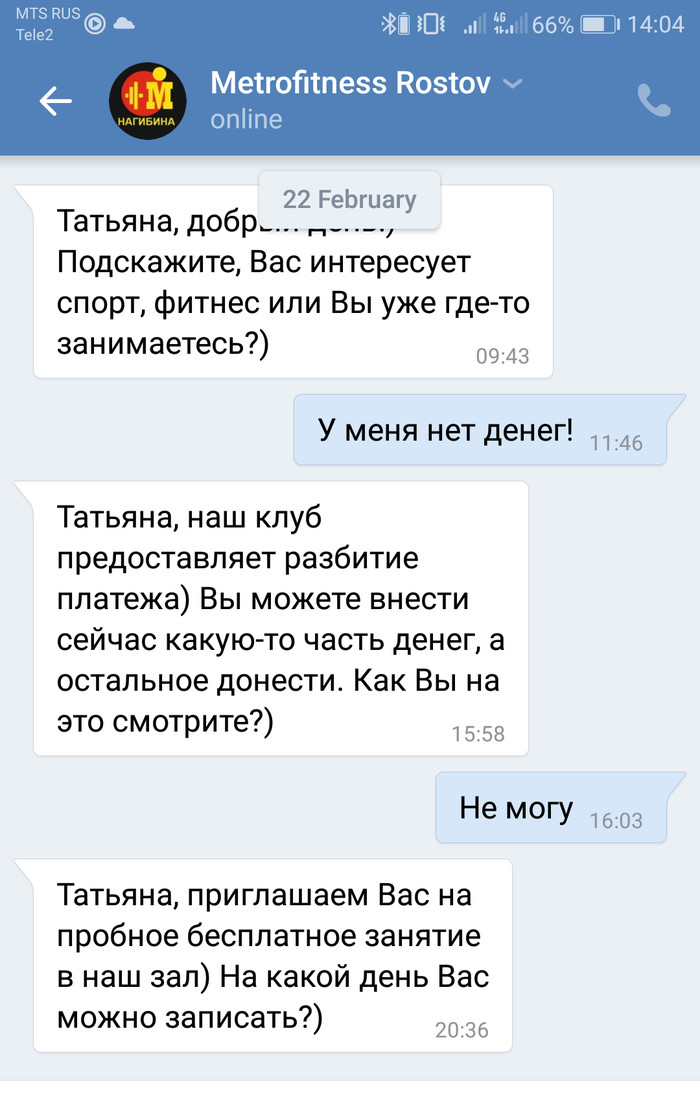The height and width of the screenshot is (1099, 700).
Task: Go back to the conversations list
Action: [x=55, y=100]
